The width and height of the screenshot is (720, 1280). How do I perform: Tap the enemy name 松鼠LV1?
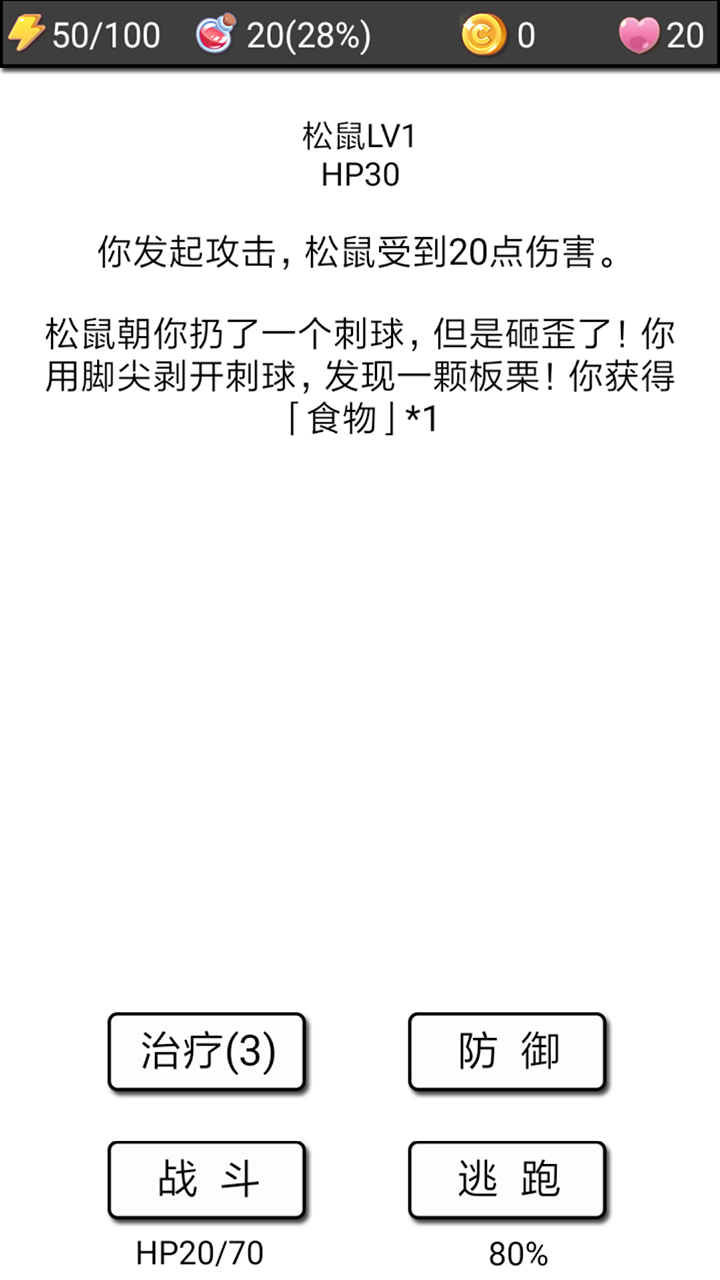click(x=360, y=132)
